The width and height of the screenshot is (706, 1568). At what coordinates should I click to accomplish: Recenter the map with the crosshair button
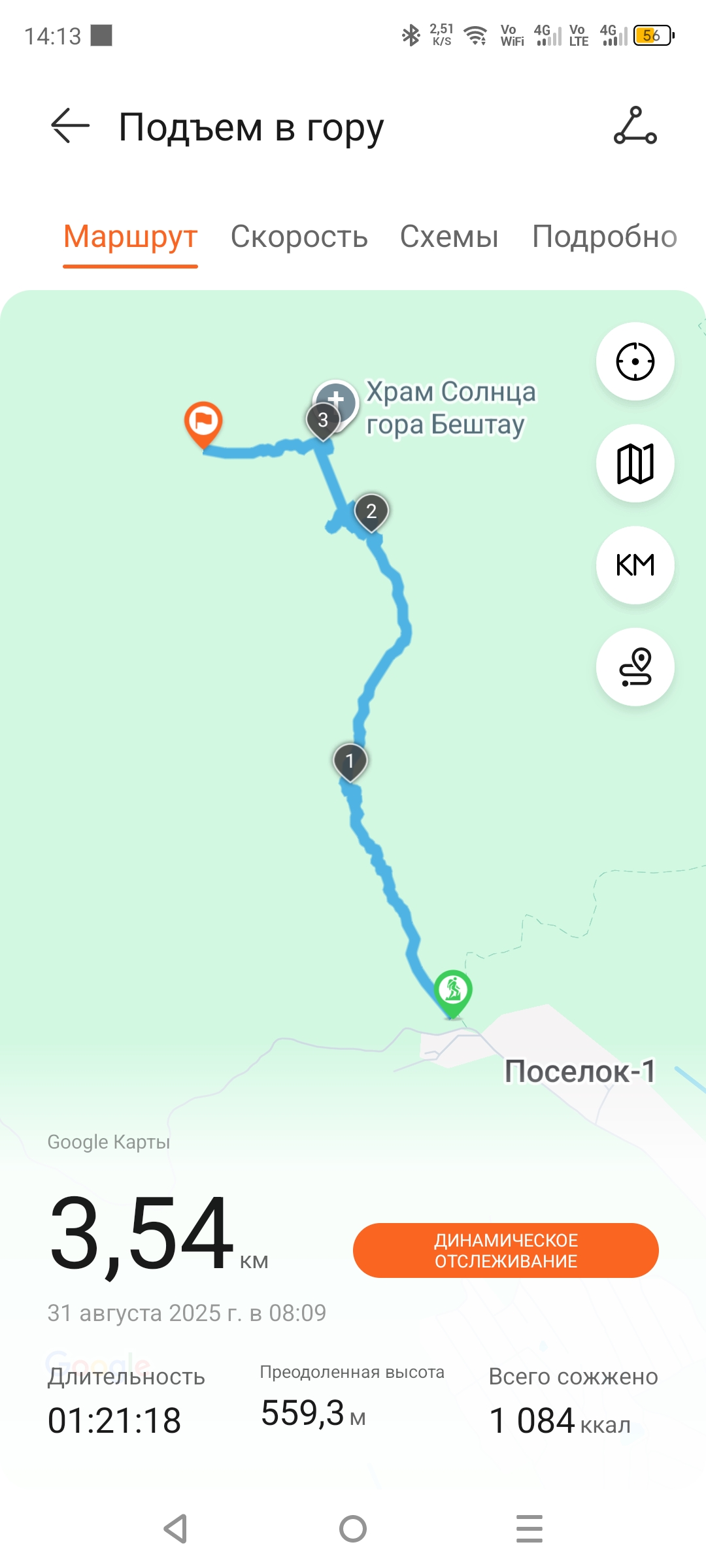point(635,361)
